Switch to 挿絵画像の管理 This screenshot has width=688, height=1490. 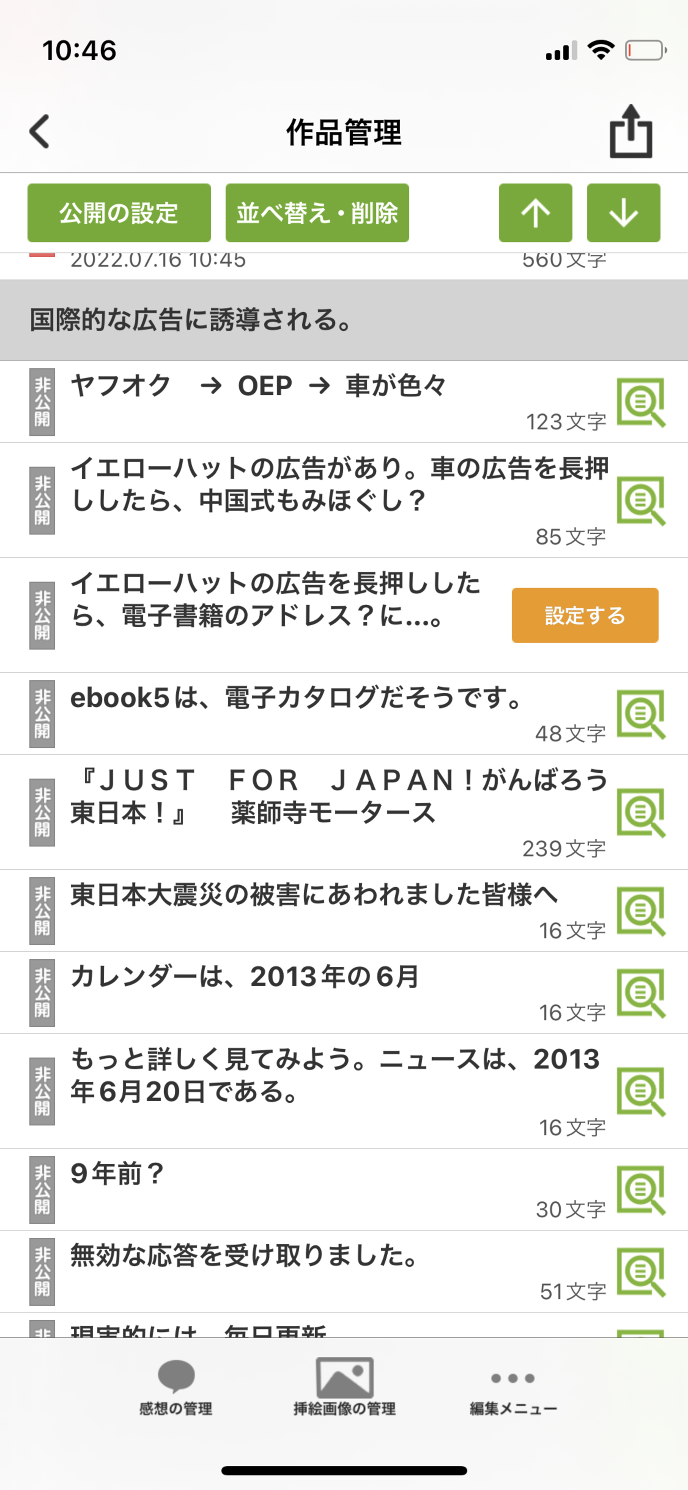tap(344, 1388)
